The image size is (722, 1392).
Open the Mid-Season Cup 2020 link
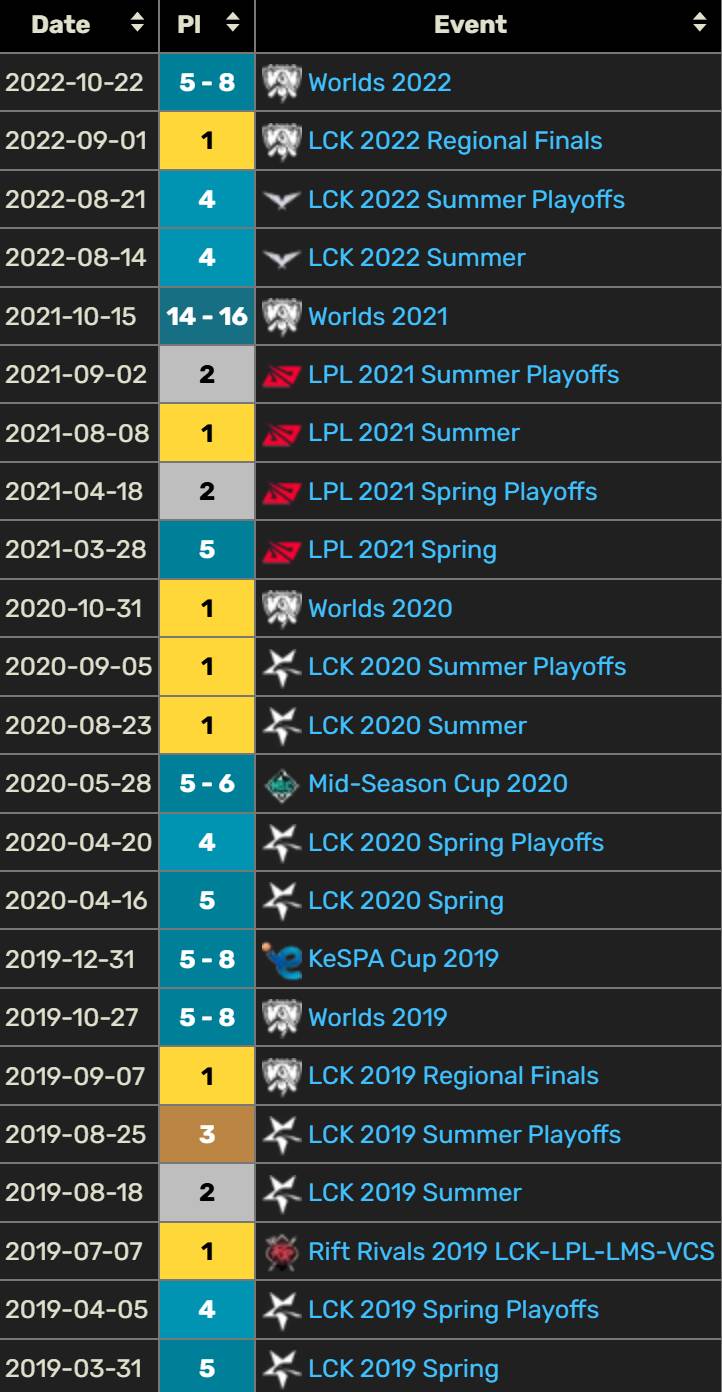438,783
